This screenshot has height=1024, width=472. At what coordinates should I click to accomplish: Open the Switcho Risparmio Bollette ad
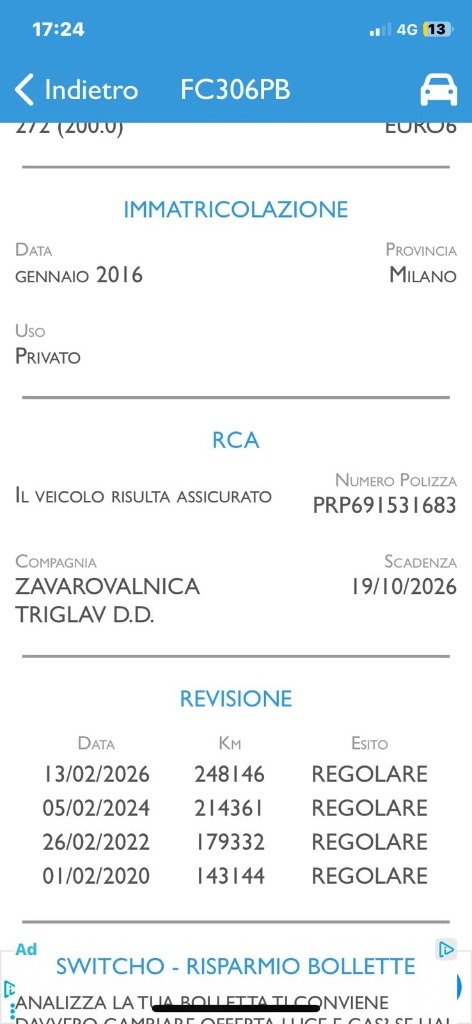(236, 966)
